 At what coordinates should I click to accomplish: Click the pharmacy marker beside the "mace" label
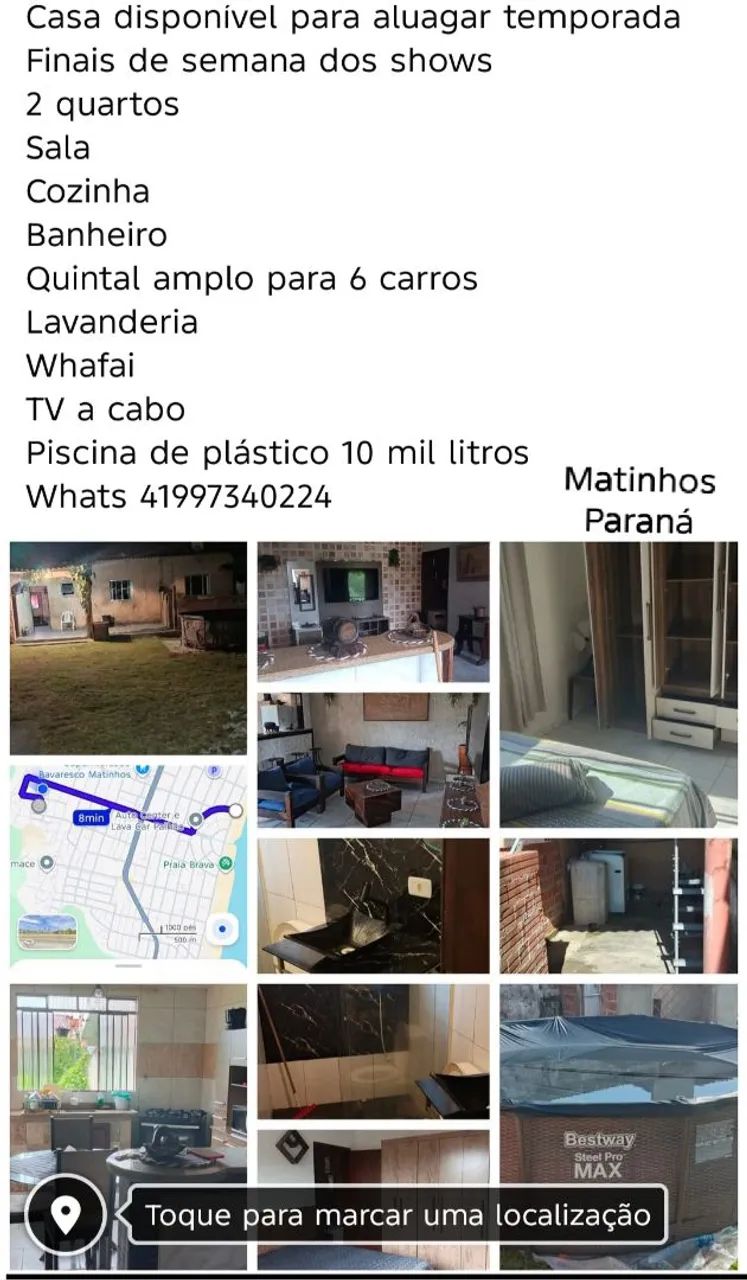(x=47, y=862)
